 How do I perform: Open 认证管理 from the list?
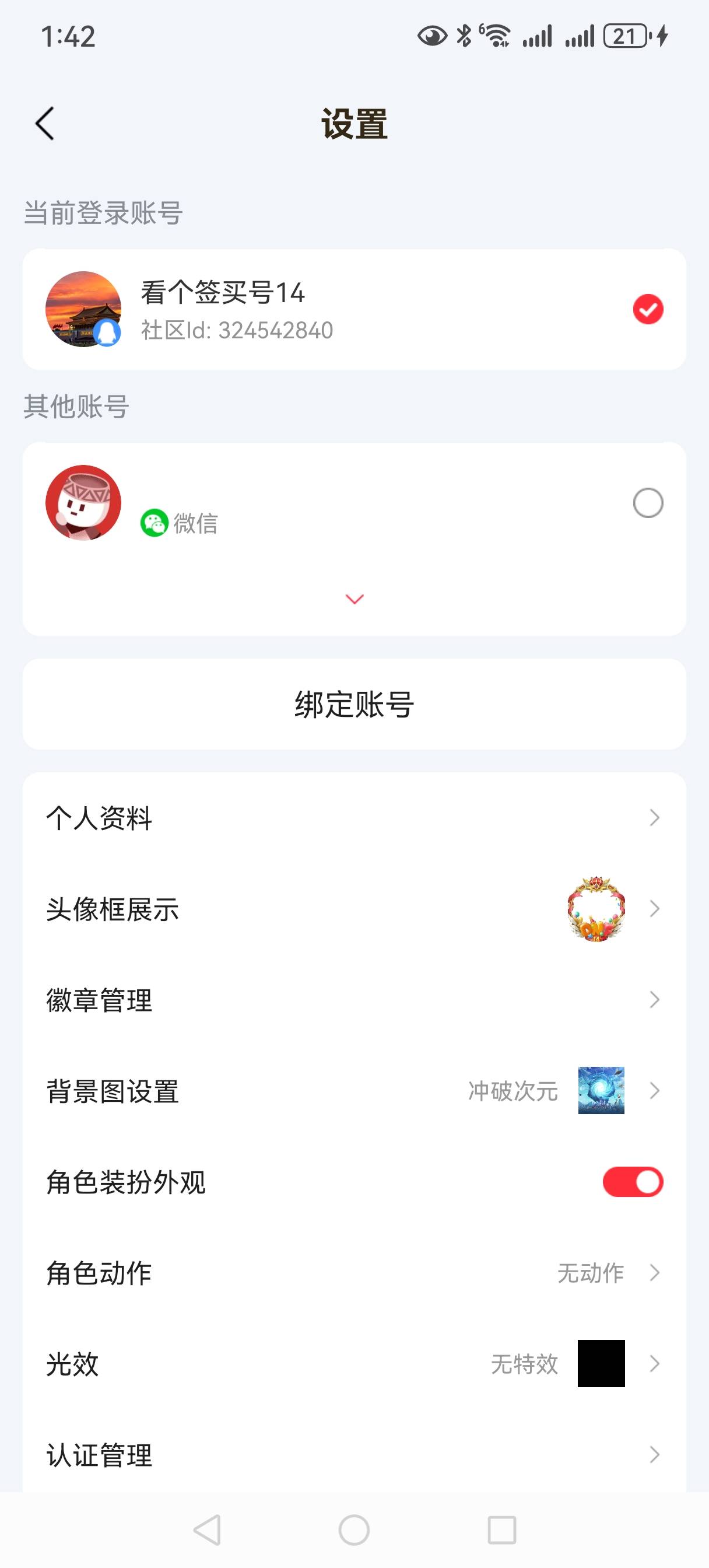[x=354, y=1455]
